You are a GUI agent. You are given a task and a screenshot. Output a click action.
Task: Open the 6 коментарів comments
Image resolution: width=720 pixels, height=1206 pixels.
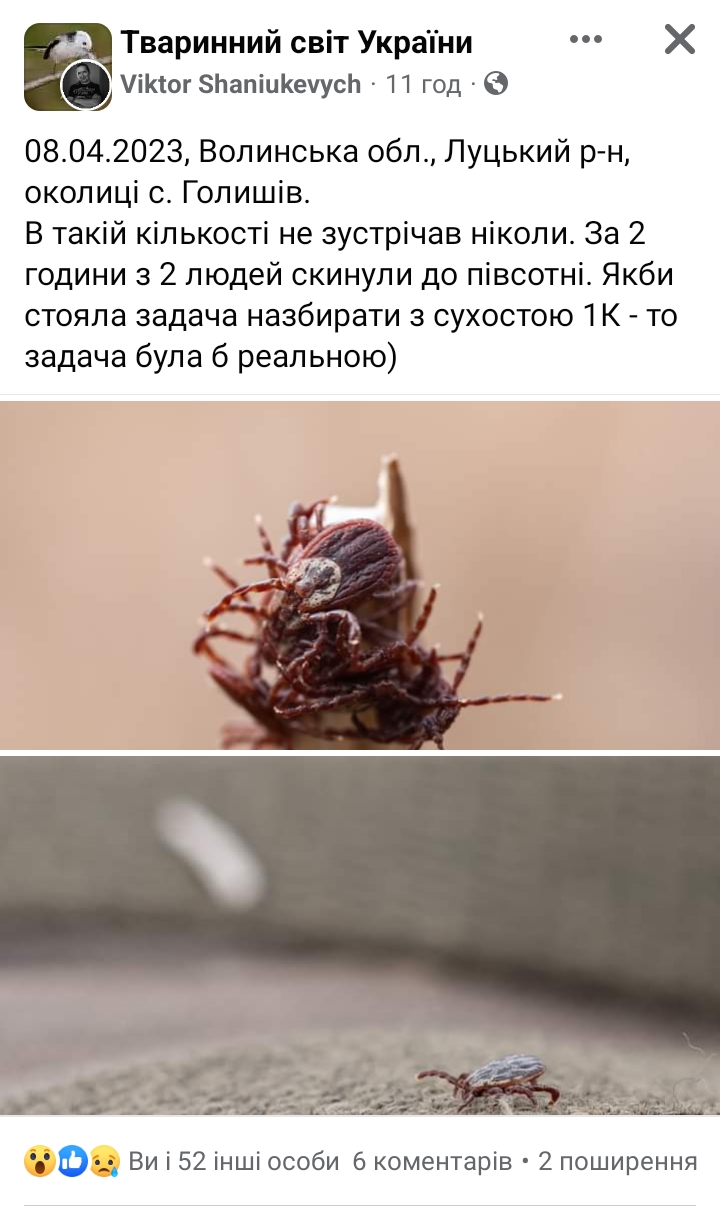point(433,1161)
